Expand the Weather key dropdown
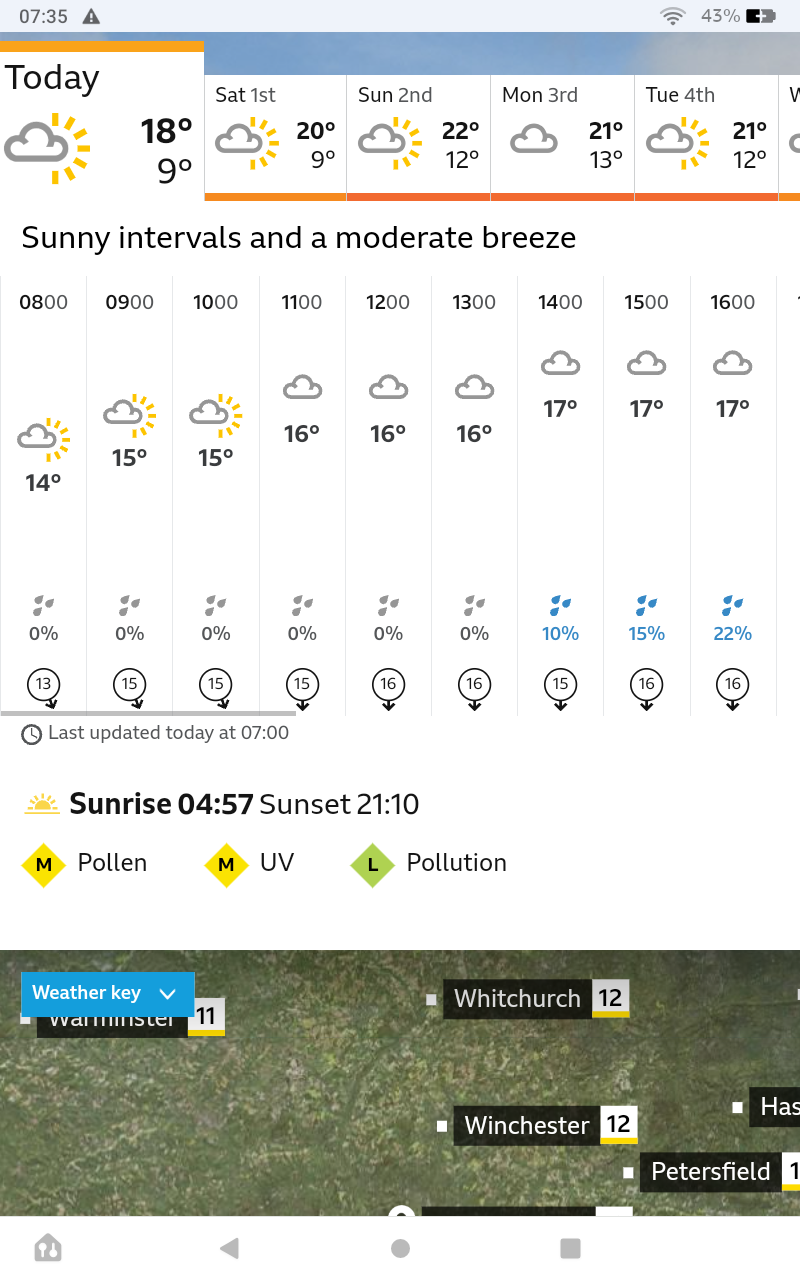The image size is (800, 1280). tap(107, 993)
